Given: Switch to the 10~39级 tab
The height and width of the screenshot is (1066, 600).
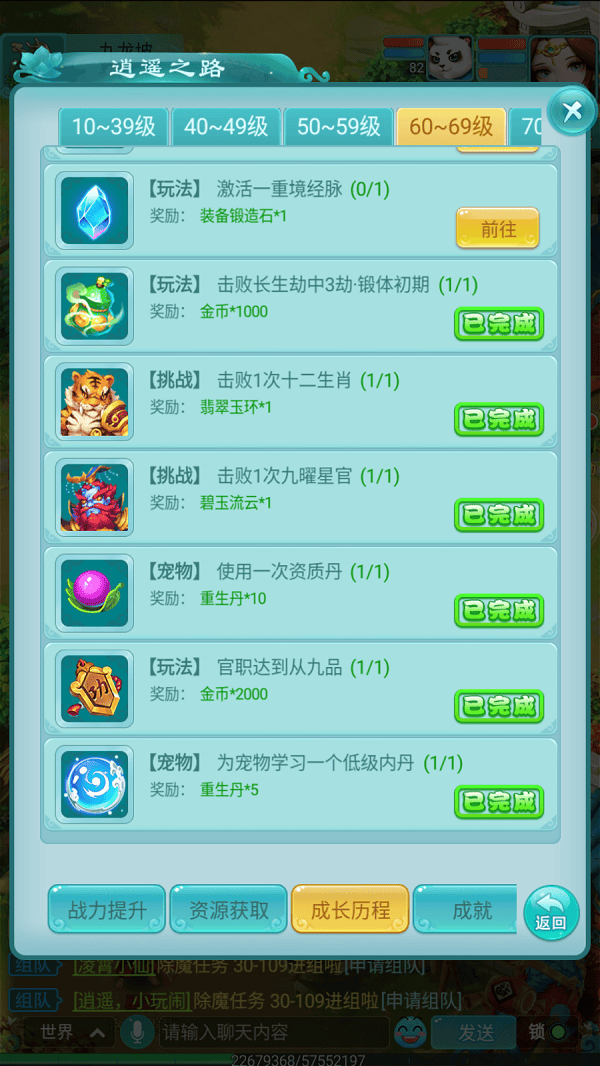Looking at the screenshot, I should click(113, 127).
